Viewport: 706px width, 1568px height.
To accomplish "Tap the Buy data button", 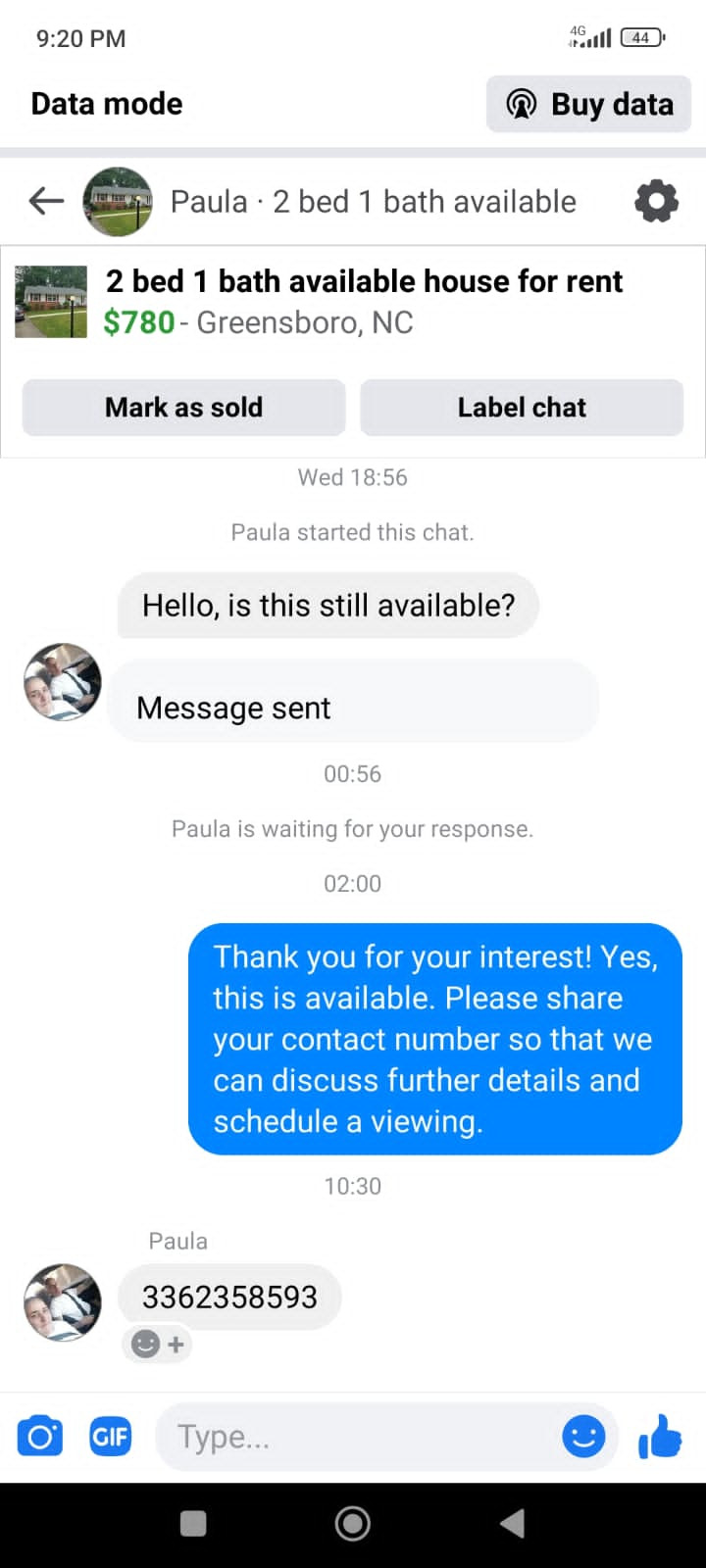I will tap(588, 104).
